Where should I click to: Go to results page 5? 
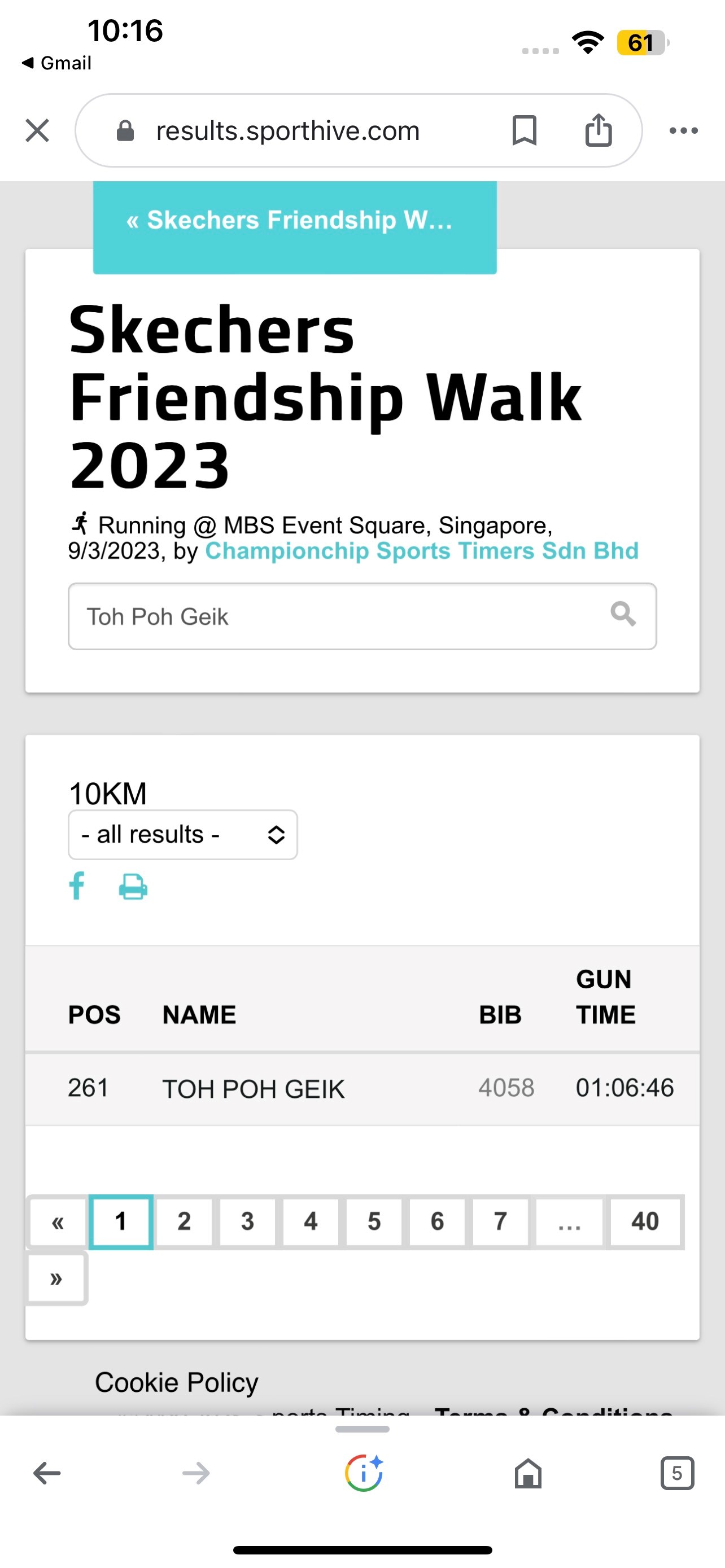(x=374, y=1221)
